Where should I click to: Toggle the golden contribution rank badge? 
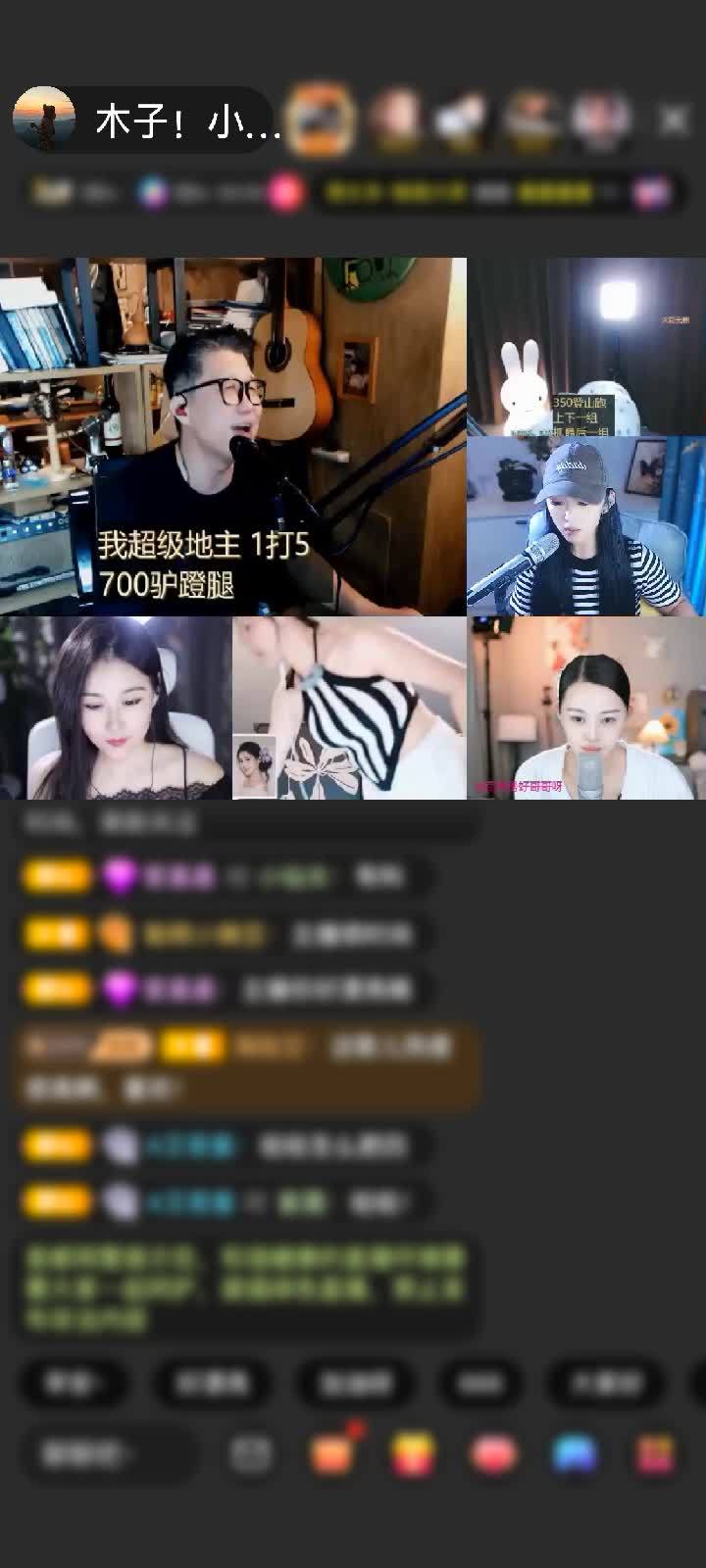[54, 192]
